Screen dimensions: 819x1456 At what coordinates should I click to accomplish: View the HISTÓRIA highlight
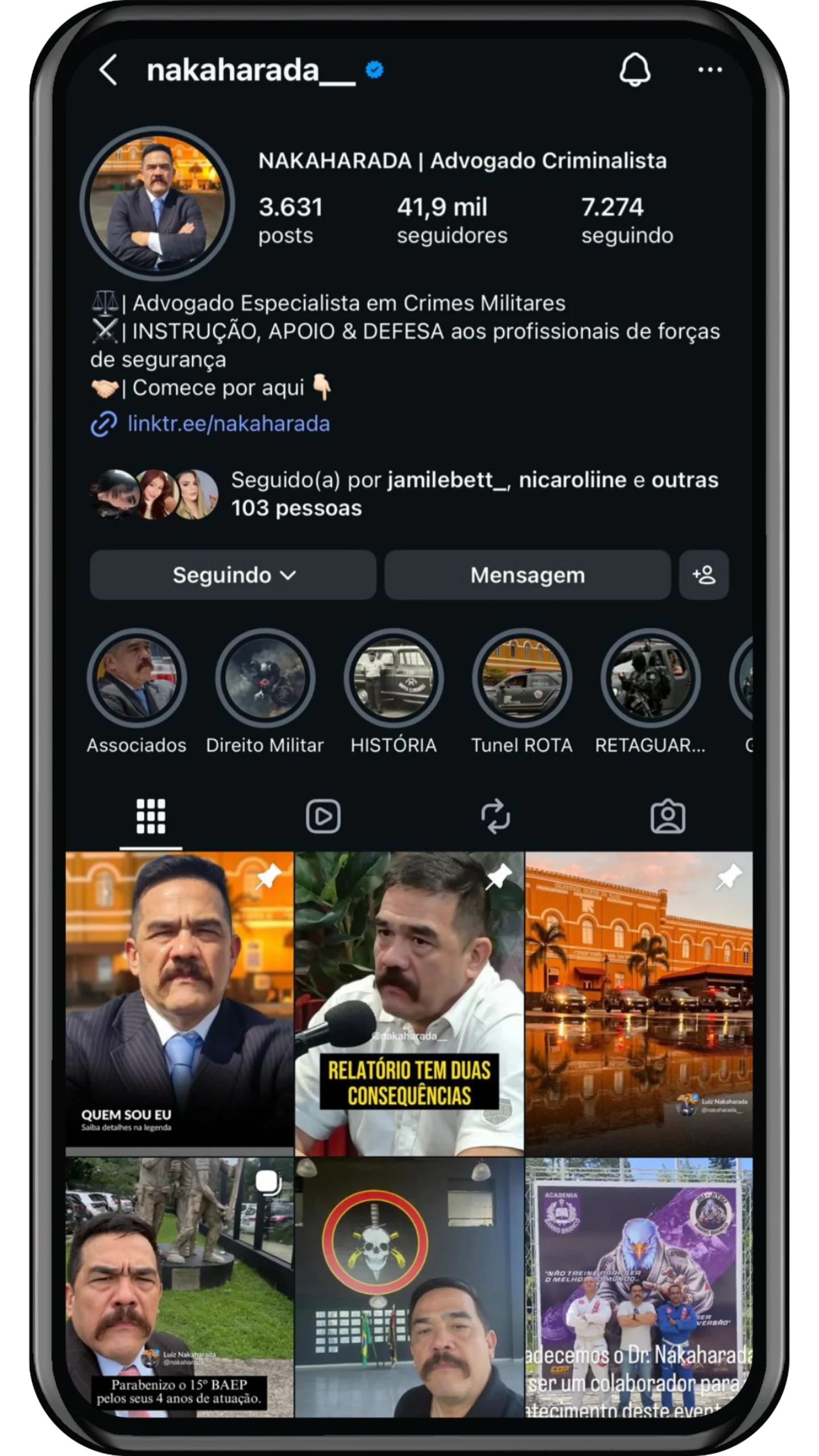pos(394,679)
